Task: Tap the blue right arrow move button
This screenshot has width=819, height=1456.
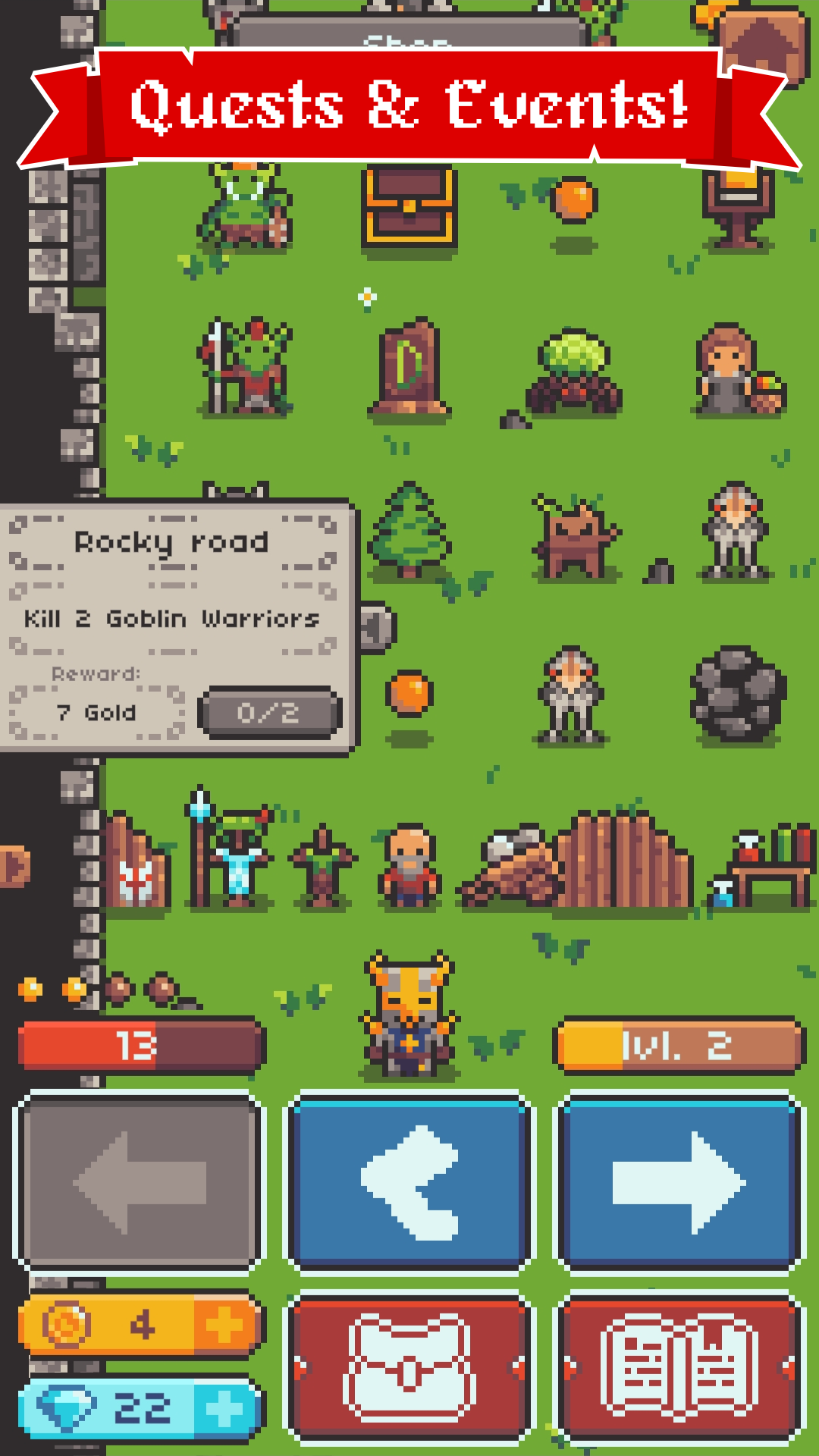Action: point(679,1182)
